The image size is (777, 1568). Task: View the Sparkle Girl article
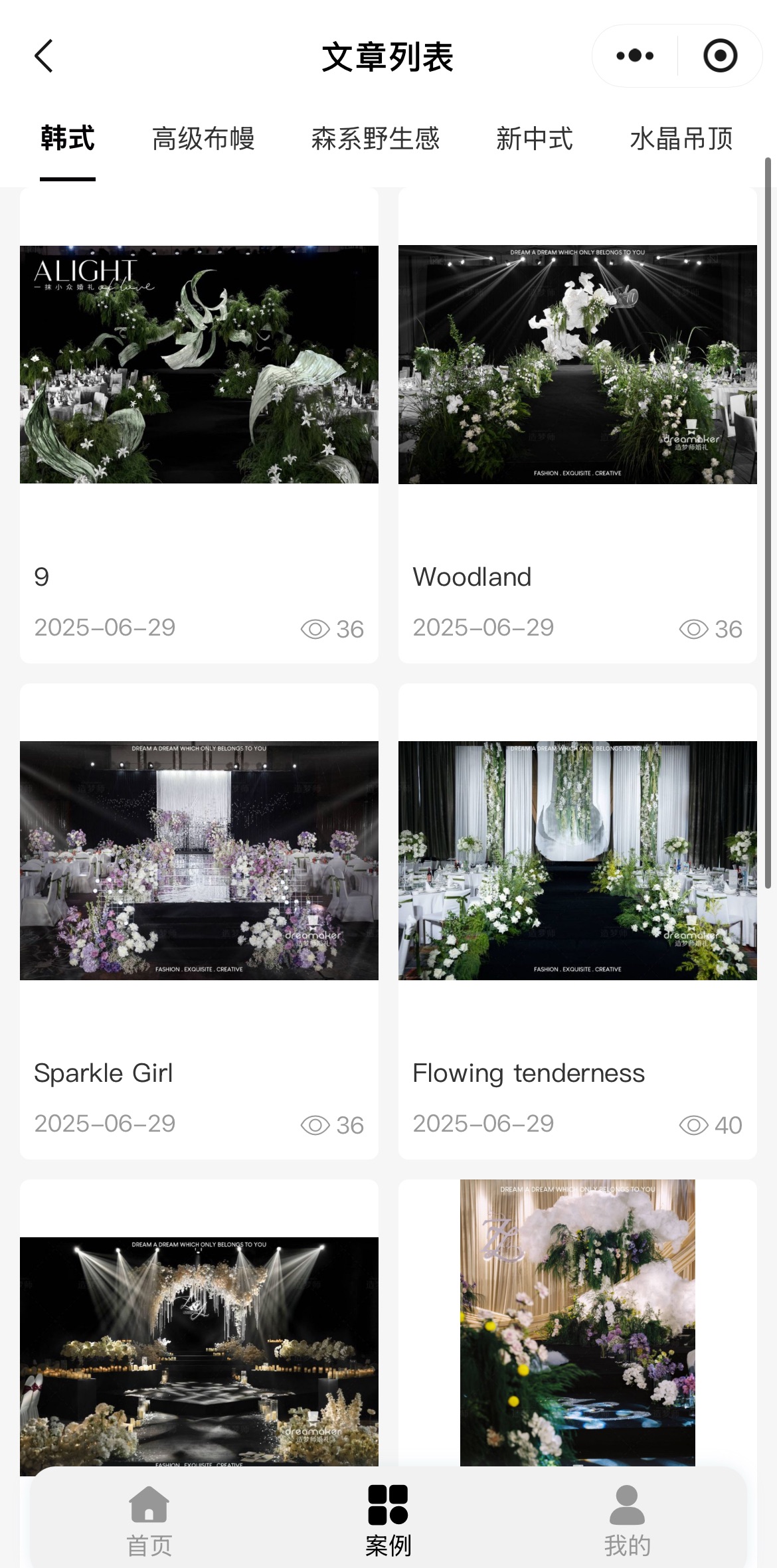tap(199, 921)
